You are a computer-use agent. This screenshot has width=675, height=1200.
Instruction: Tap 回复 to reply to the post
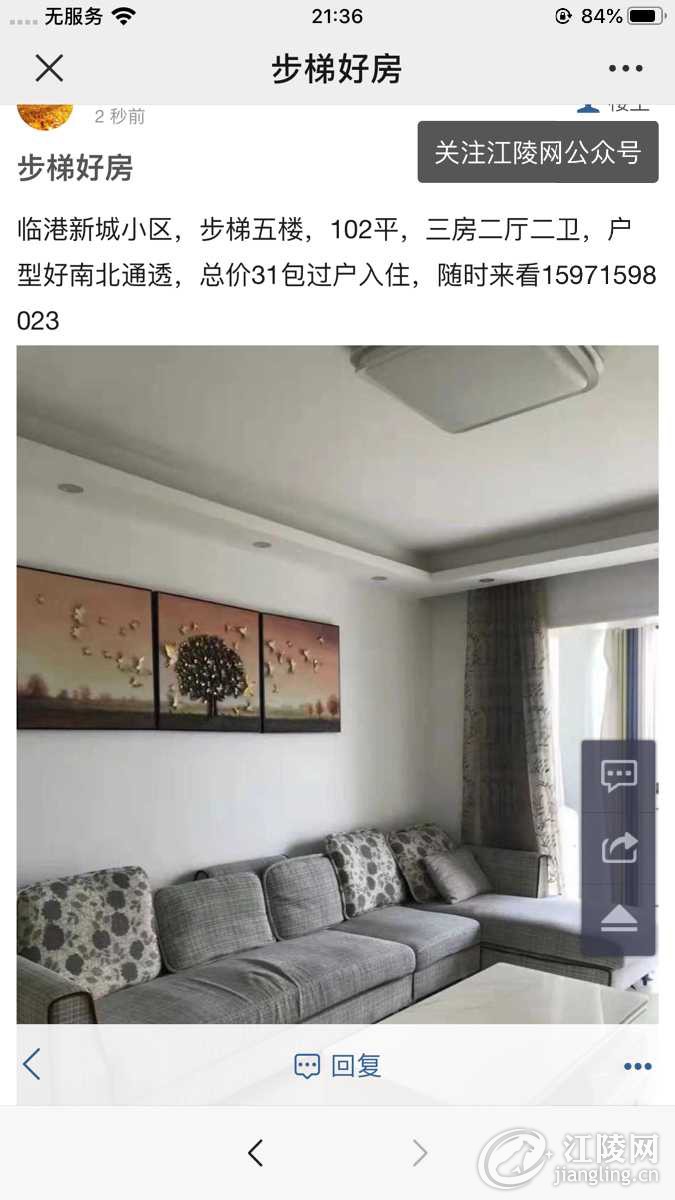[338, 1065]
